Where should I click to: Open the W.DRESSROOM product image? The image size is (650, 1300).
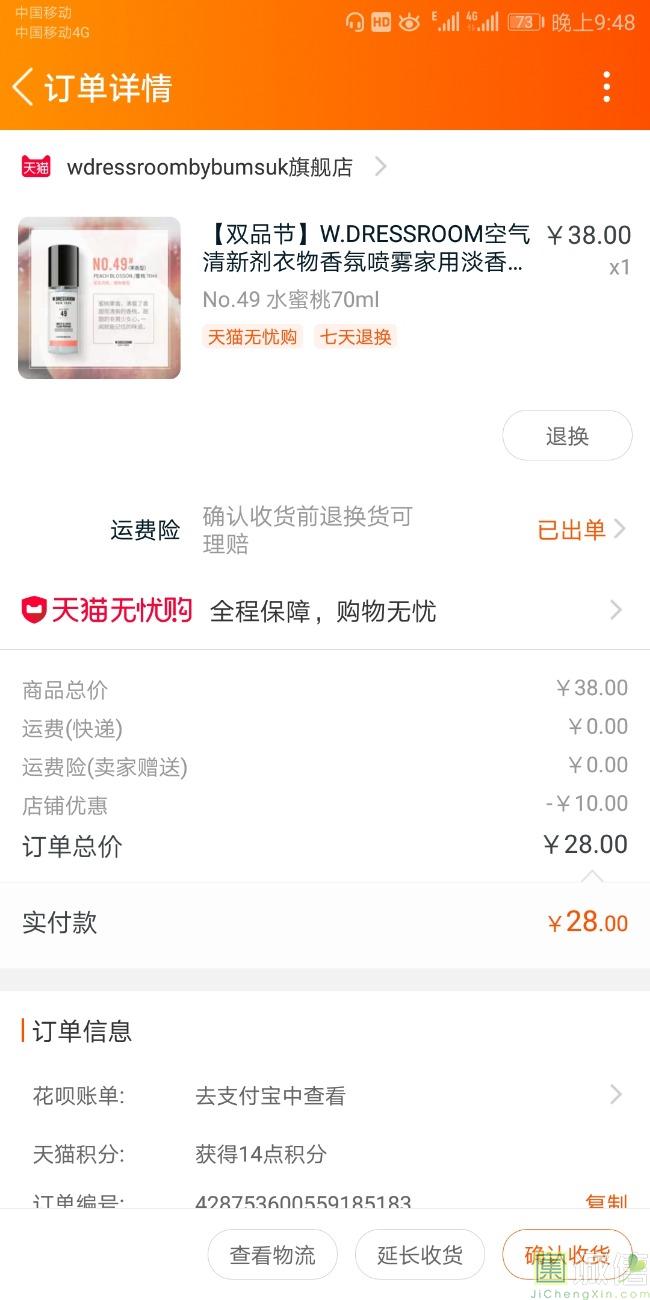pos(99,298)
